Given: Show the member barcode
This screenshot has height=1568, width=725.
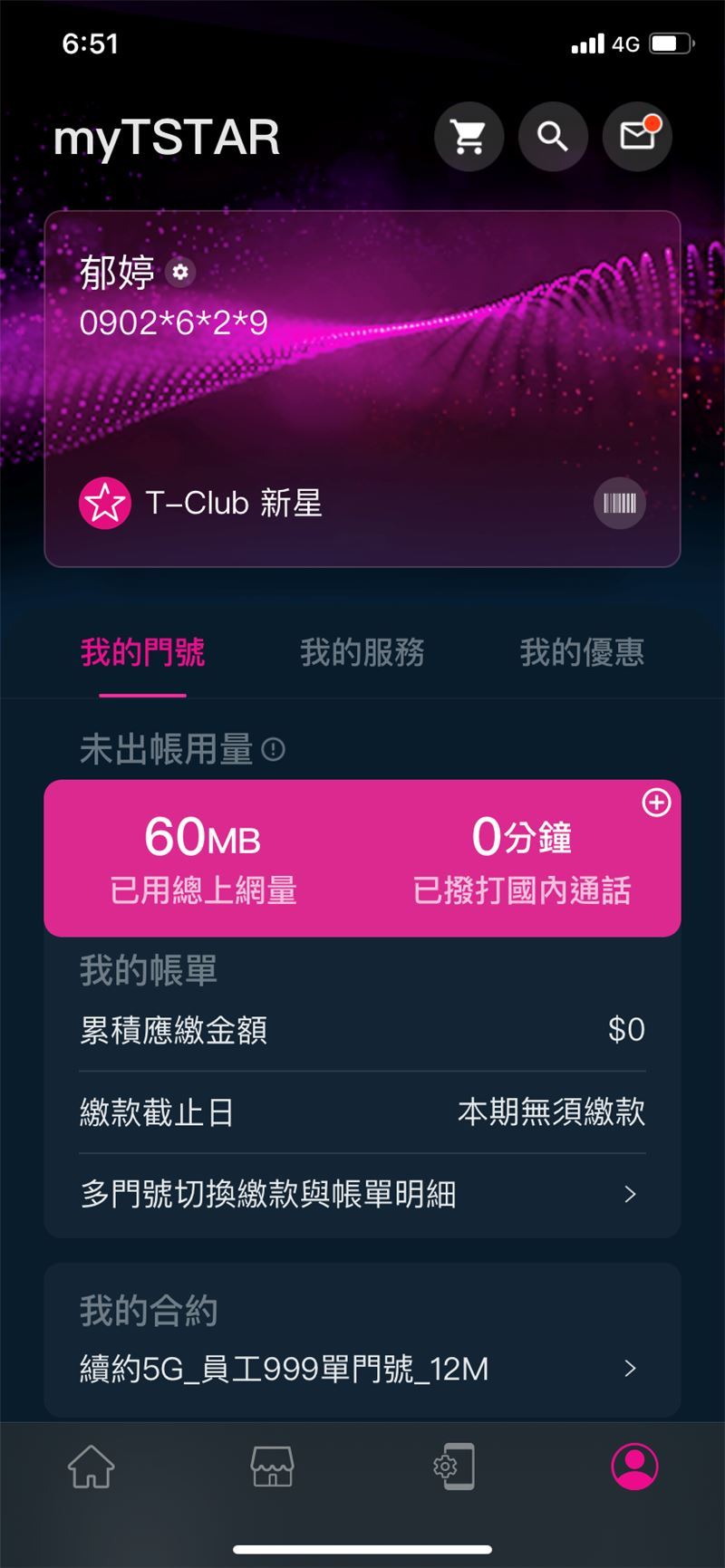Looking at the screenshot, I should click(620, 503).
